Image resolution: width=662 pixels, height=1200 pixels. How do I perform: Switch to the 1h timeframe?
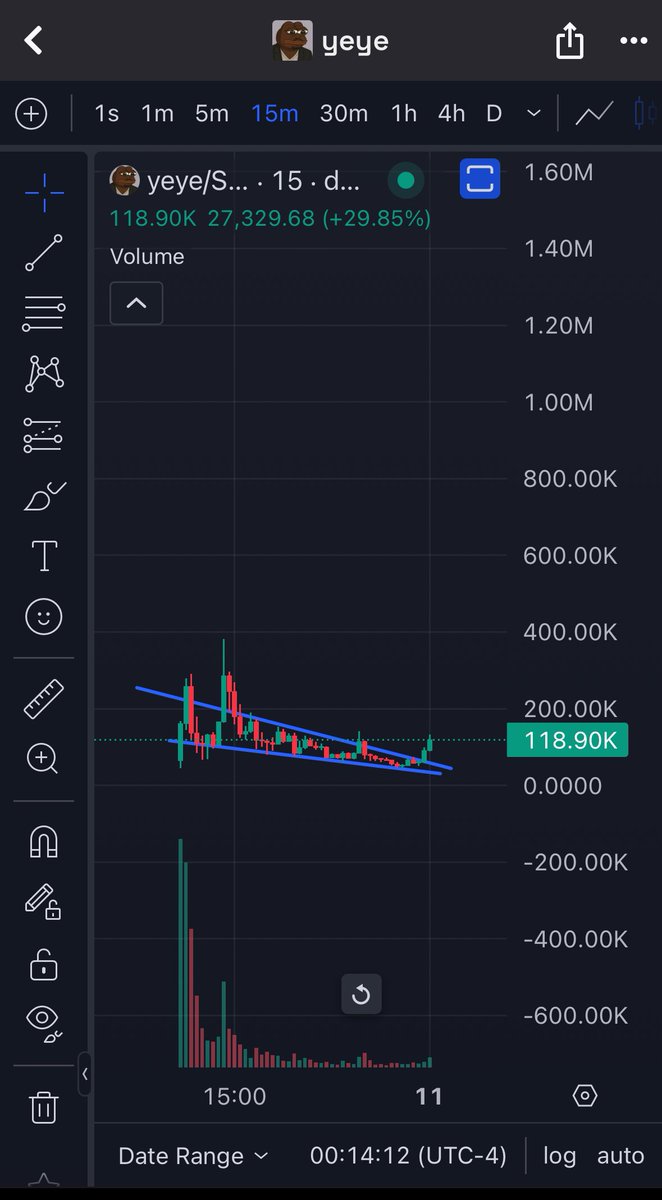404,113
